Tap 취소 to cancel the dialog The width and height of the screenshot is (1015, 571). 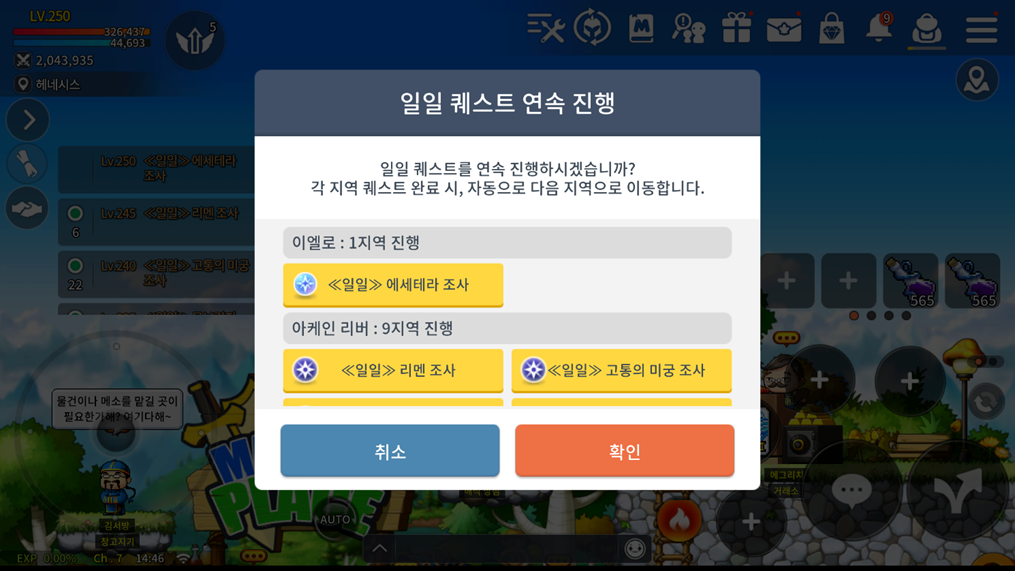click(x=390, y=451)
